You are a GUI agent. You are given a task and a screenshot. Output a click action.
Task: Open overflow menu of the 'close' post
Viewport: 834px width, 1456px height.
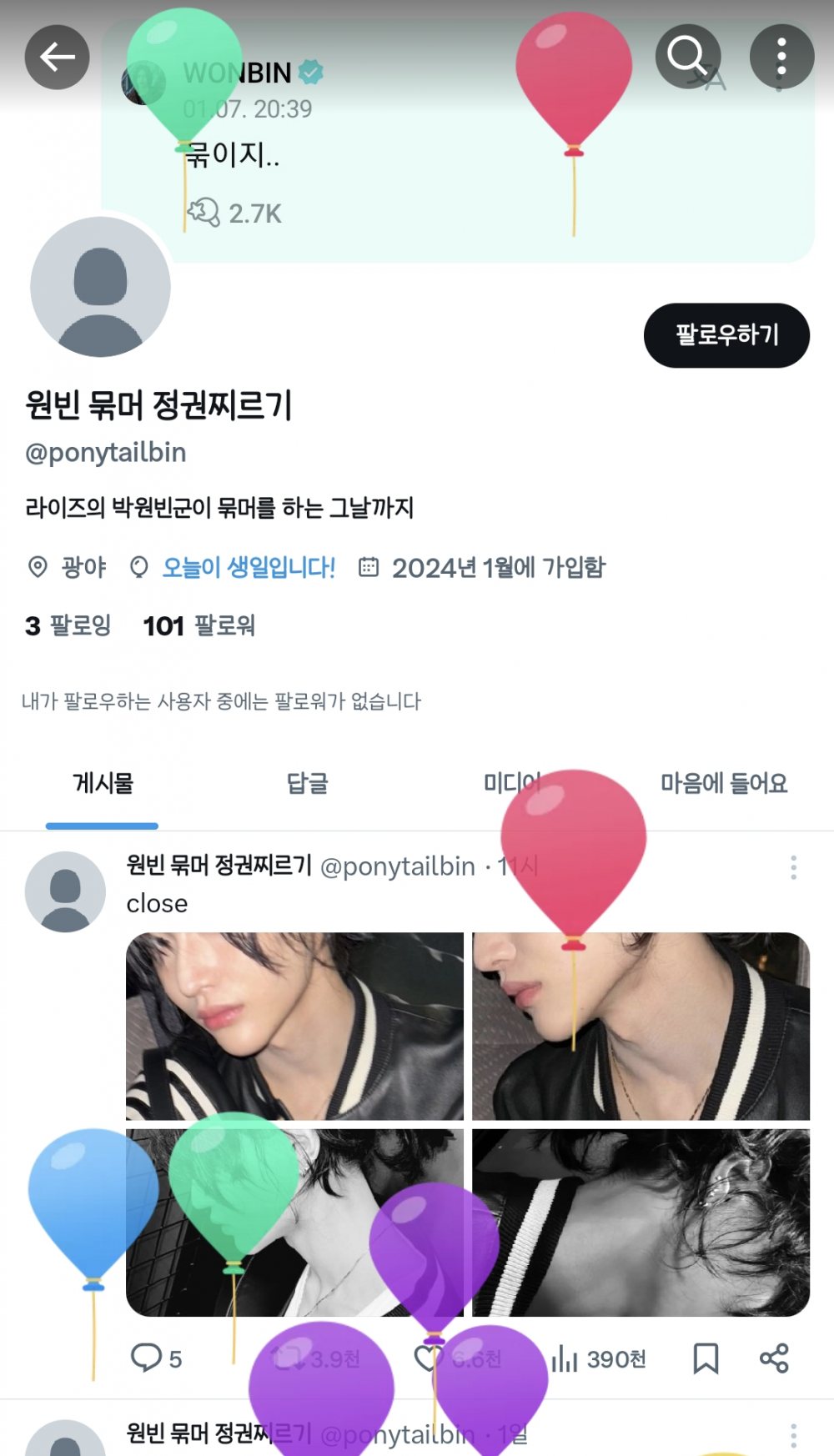[x=793, y=867]
